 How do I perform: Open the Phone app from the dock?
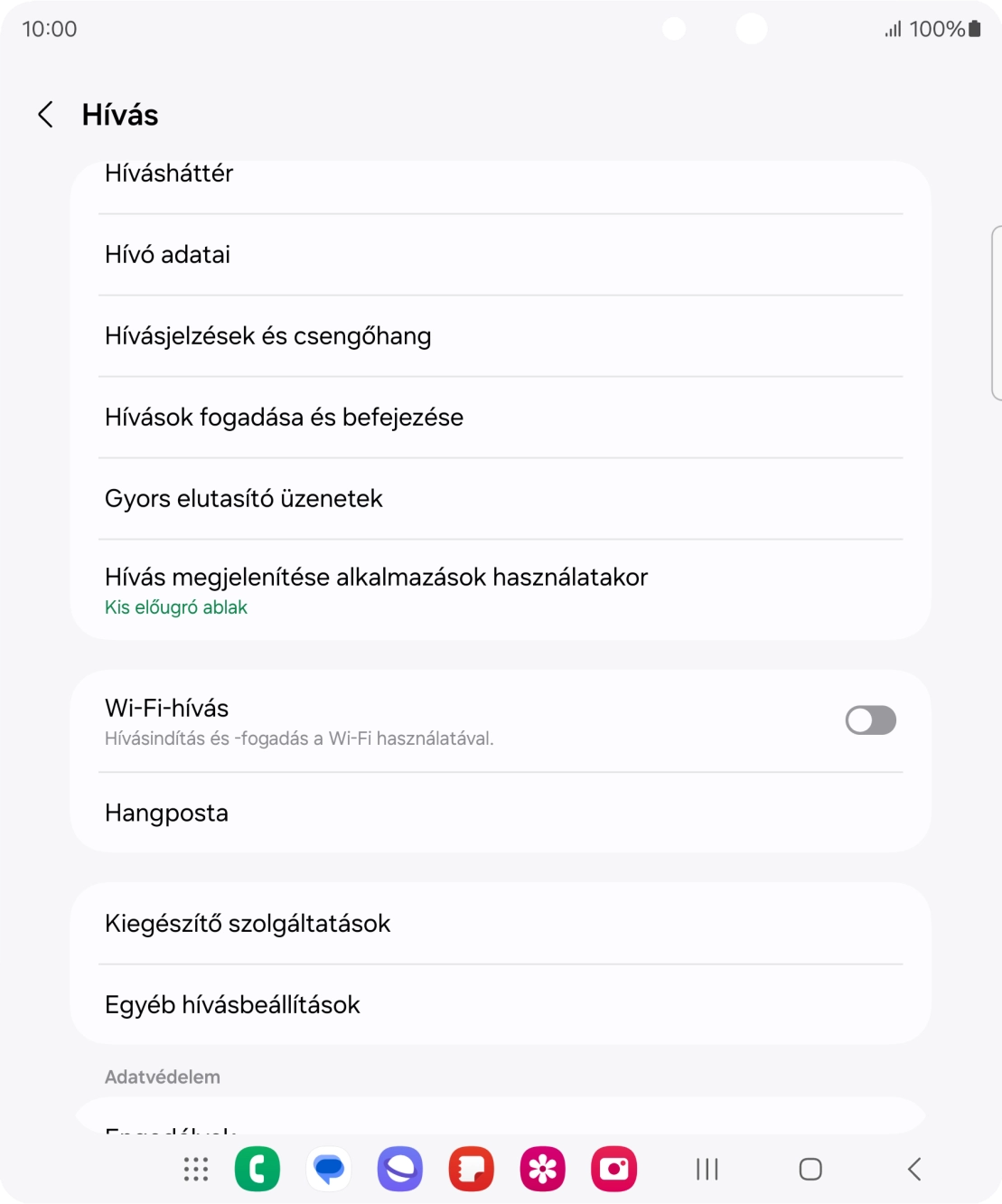258,1168
